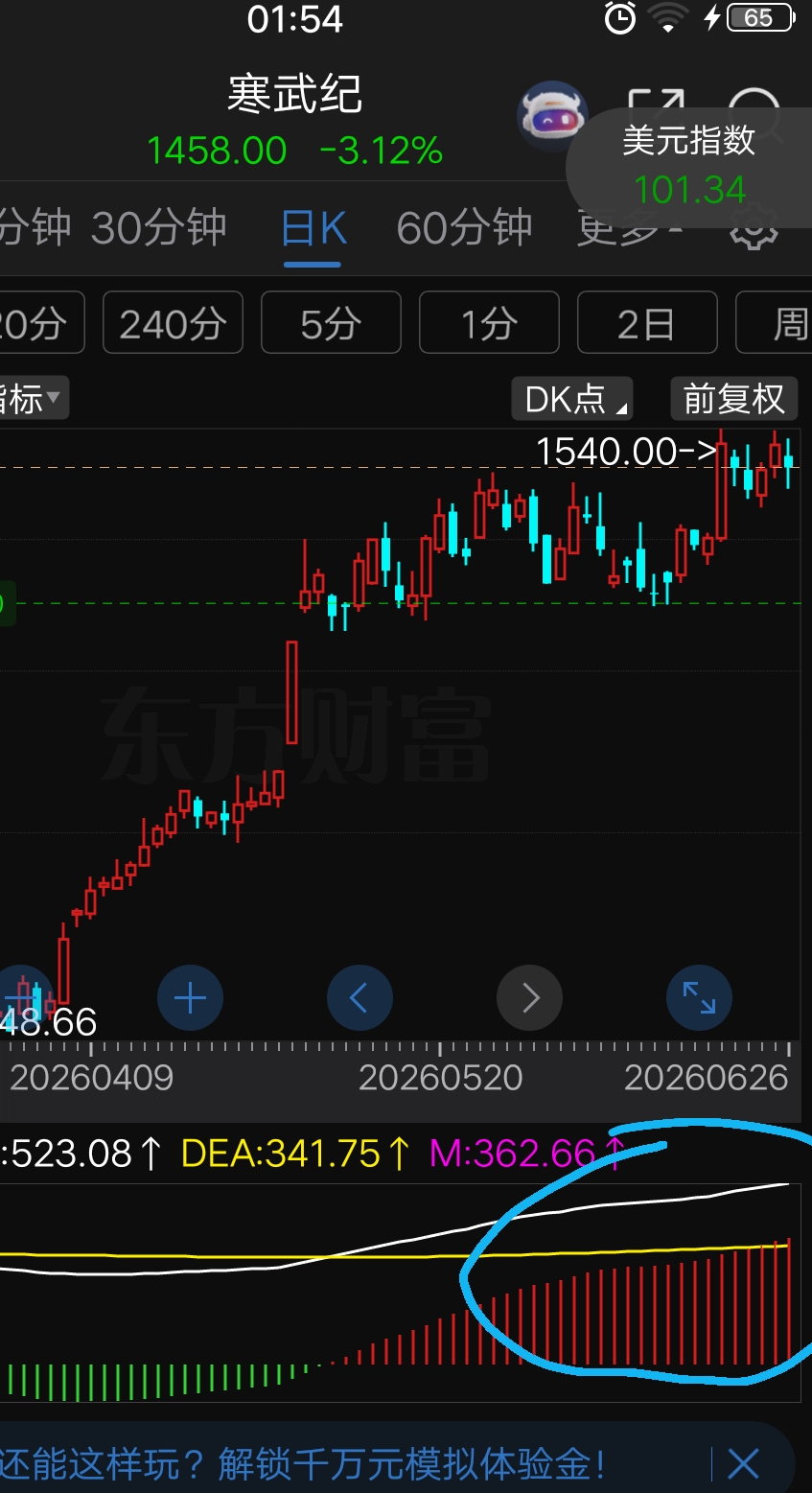Expand the chart to full screen
The width and height of the screenshot is (812, 1493).
pyautogui.click(x=699, y=998)
